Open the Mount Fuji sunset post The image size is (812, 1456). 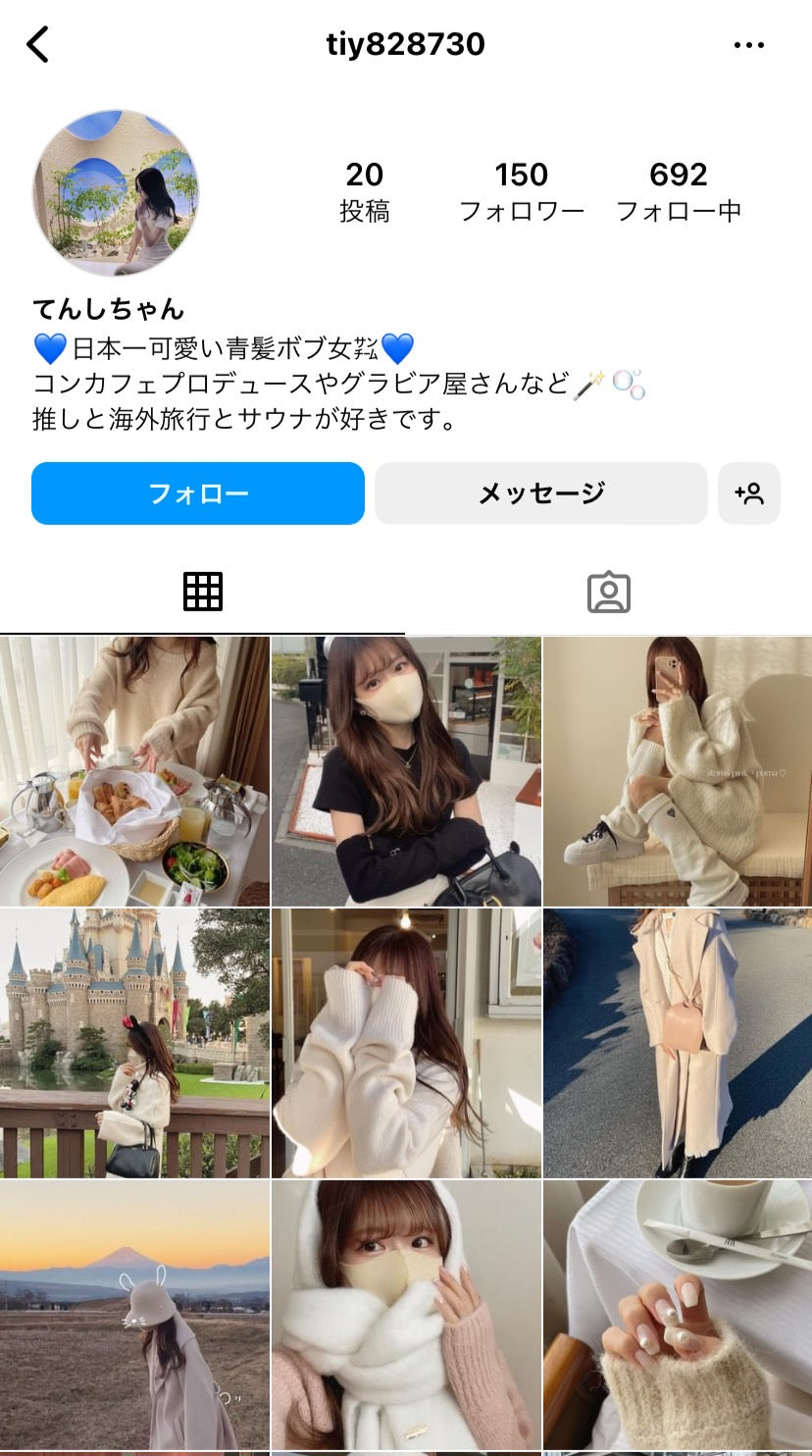click(x=134, y=1315)
